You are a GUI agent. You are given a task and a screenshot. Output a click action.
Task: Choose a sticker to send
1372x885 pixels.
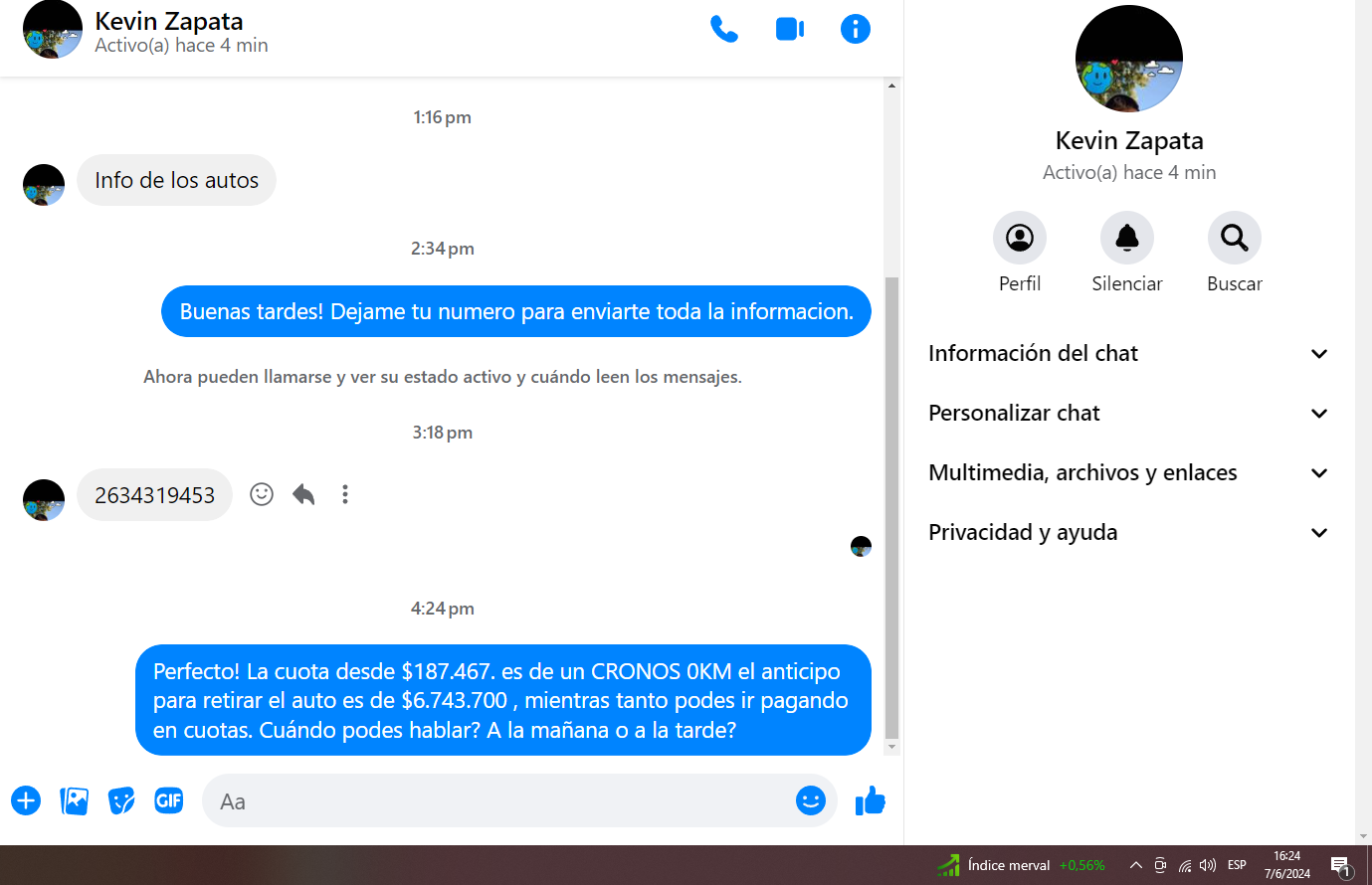pyautogui.click(x=121, y=800)
